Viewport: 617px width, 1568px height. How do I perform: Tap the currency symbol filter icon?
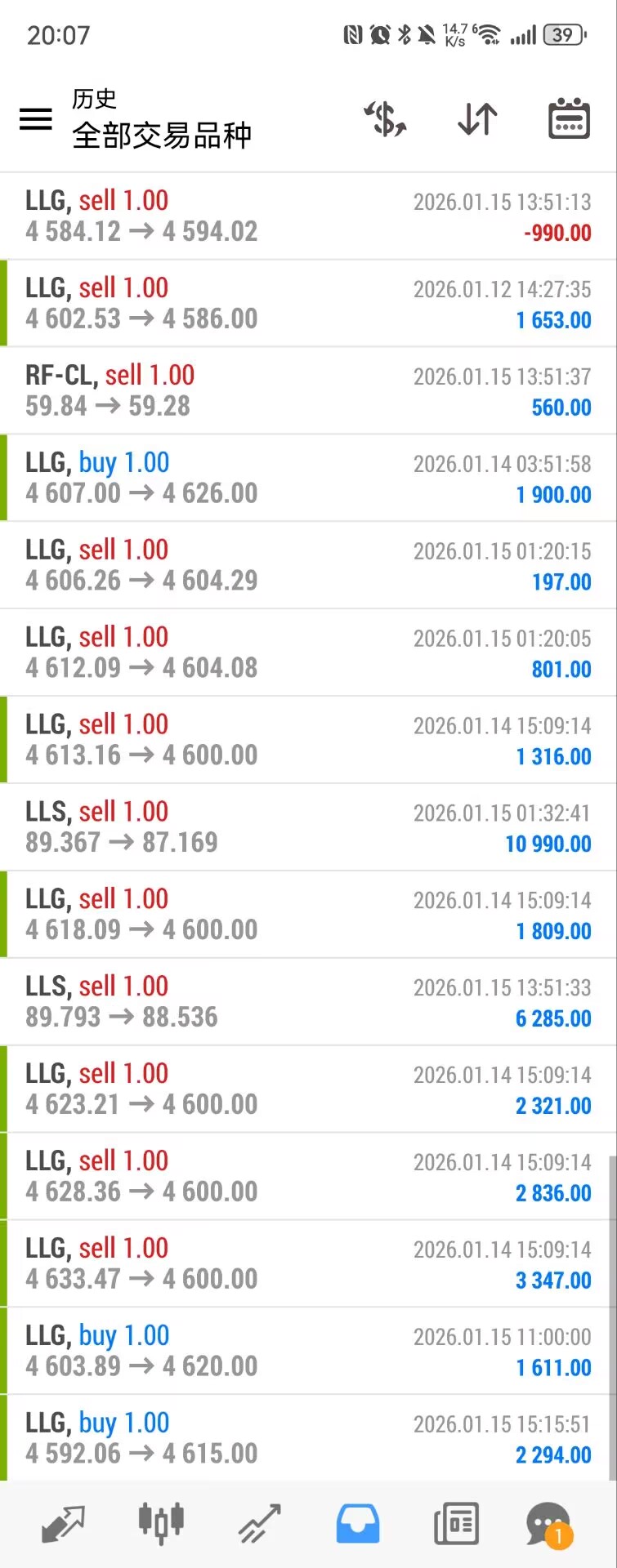[x=385, y=119]
